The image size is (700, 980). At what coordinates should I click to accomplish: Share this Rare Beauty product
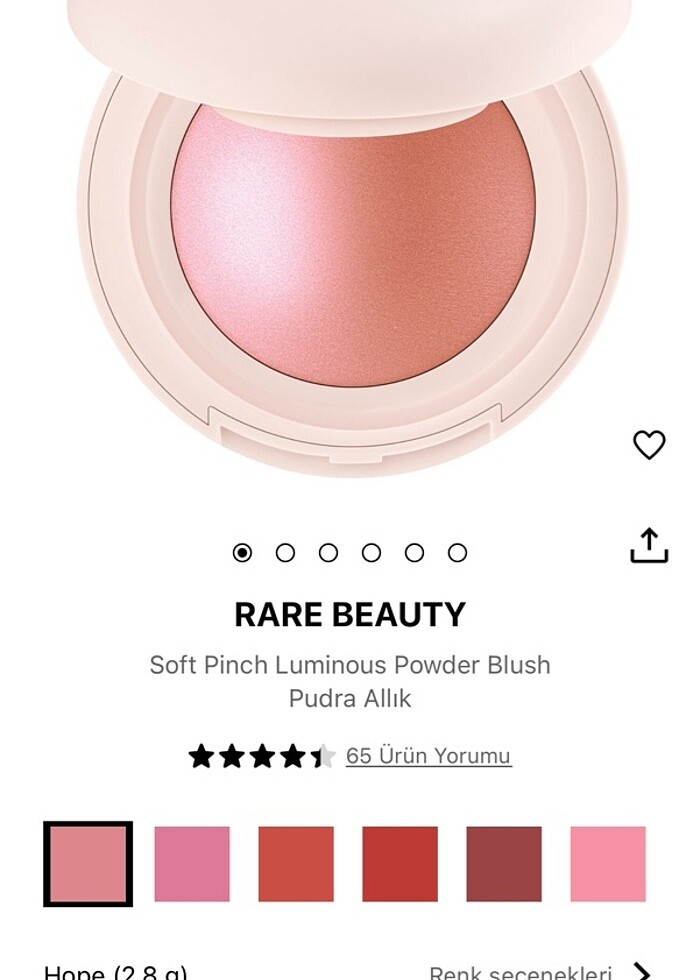click(649, 545)
